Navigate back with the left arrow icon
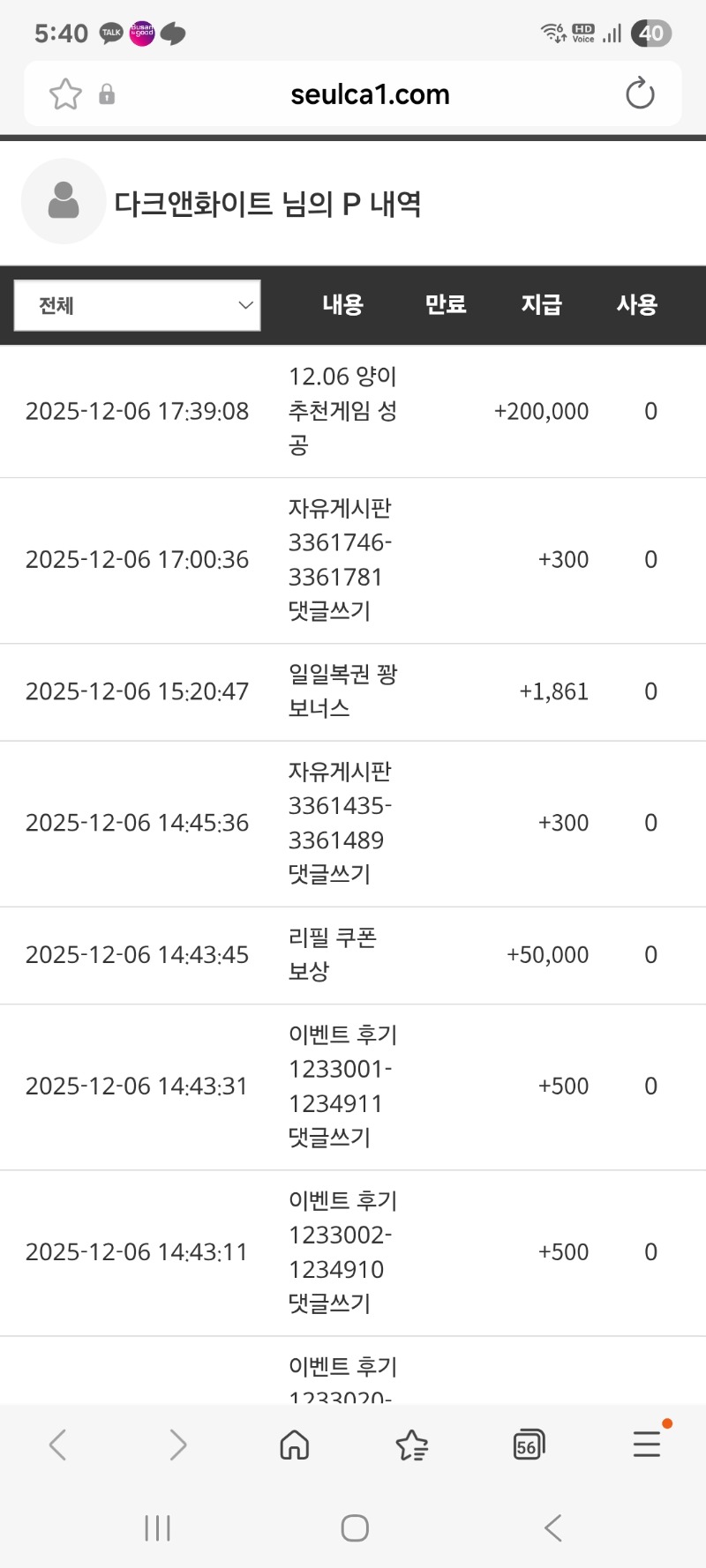706x1568 pixels. [57, 1444]
